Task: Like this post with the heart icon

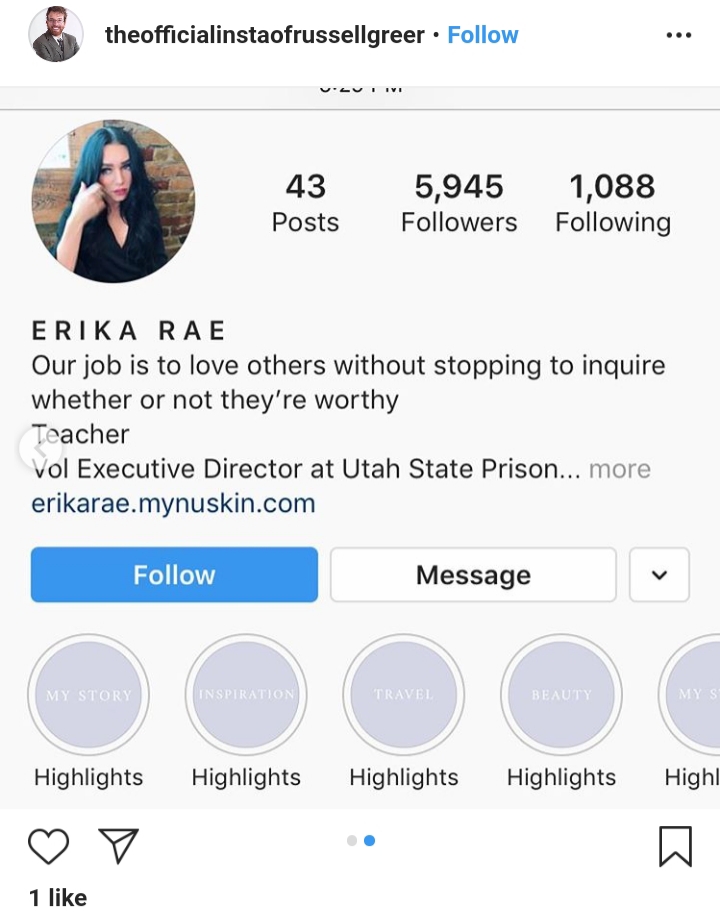Action: (x=48, y=846)
